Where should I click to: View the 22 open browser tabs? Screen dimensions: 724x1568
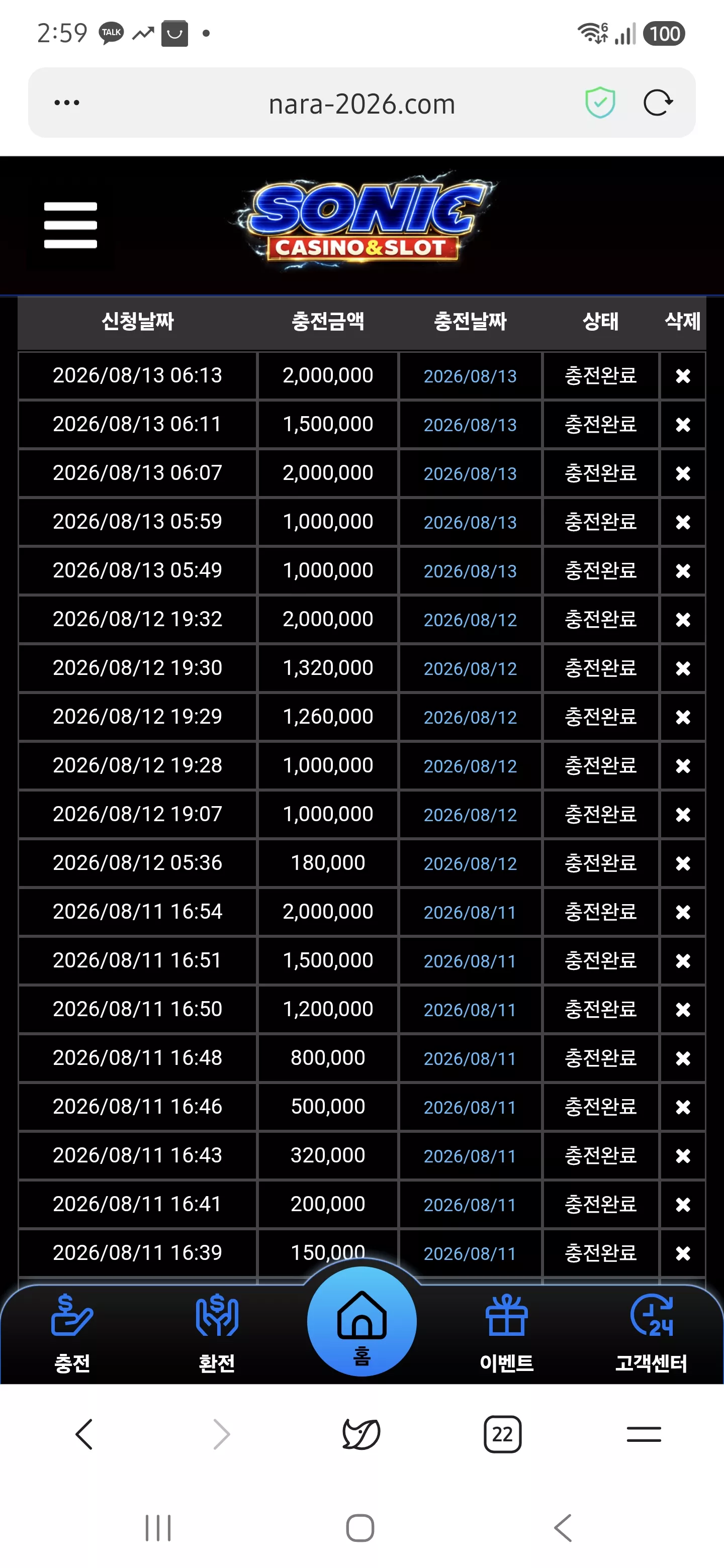point(502,1434)
